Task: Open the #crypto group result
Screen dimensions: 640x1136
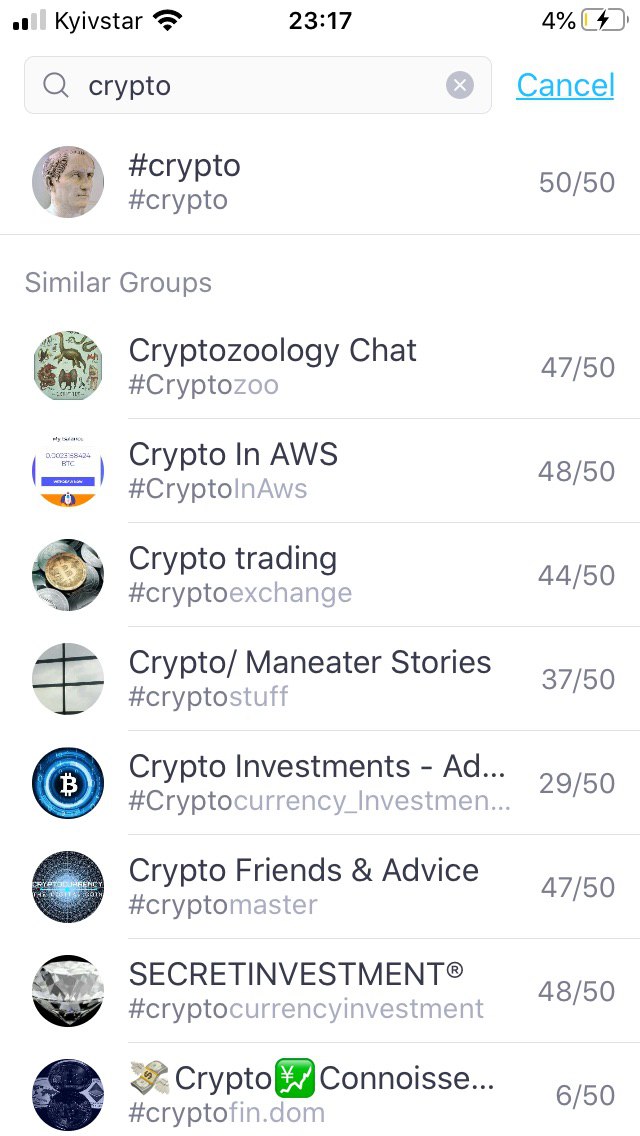Action: 320,182
